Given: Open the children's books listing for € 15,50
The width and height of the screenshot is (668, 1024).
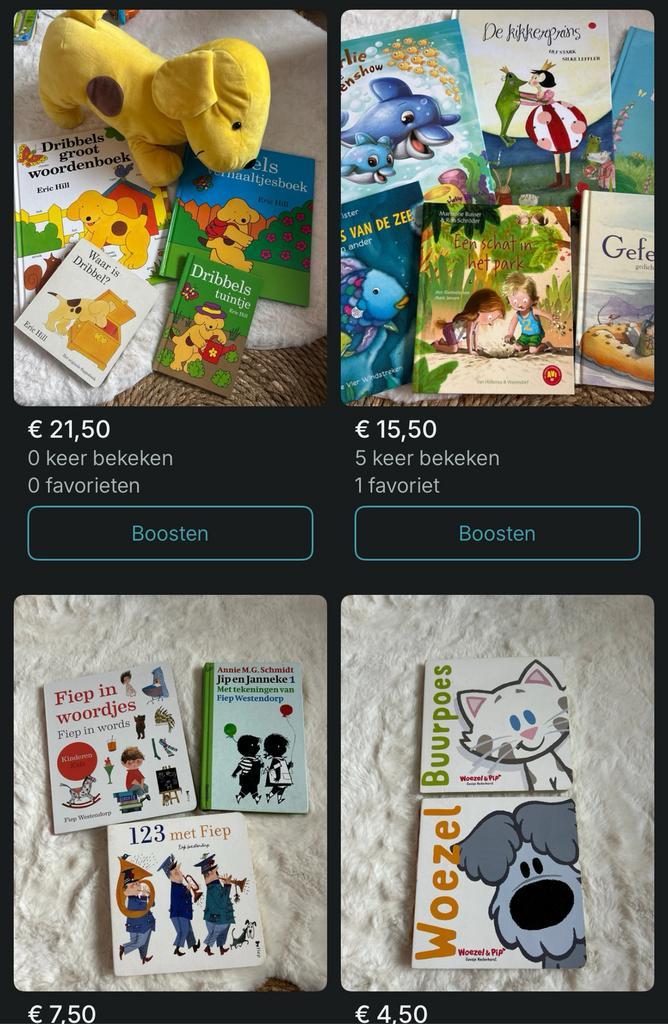Looking at the screenshot, I should tap(497, 208).
